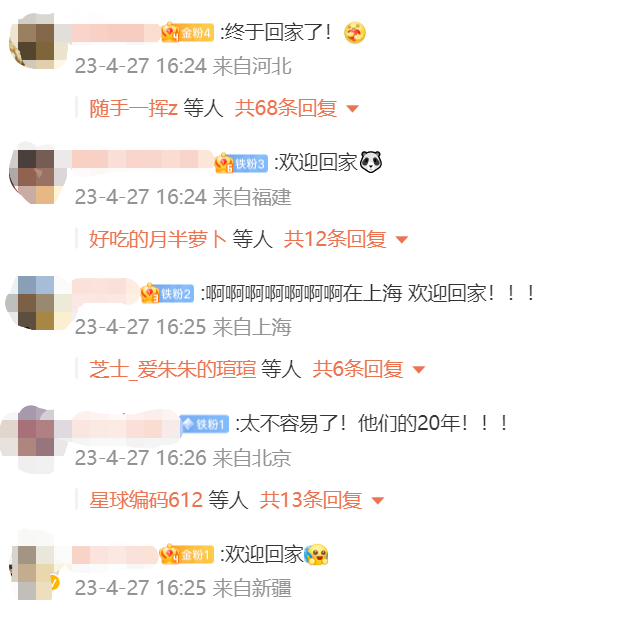
Task: Open profile of 芝士_爱朱朱的瑄瑄
Action: coord(172,369)
